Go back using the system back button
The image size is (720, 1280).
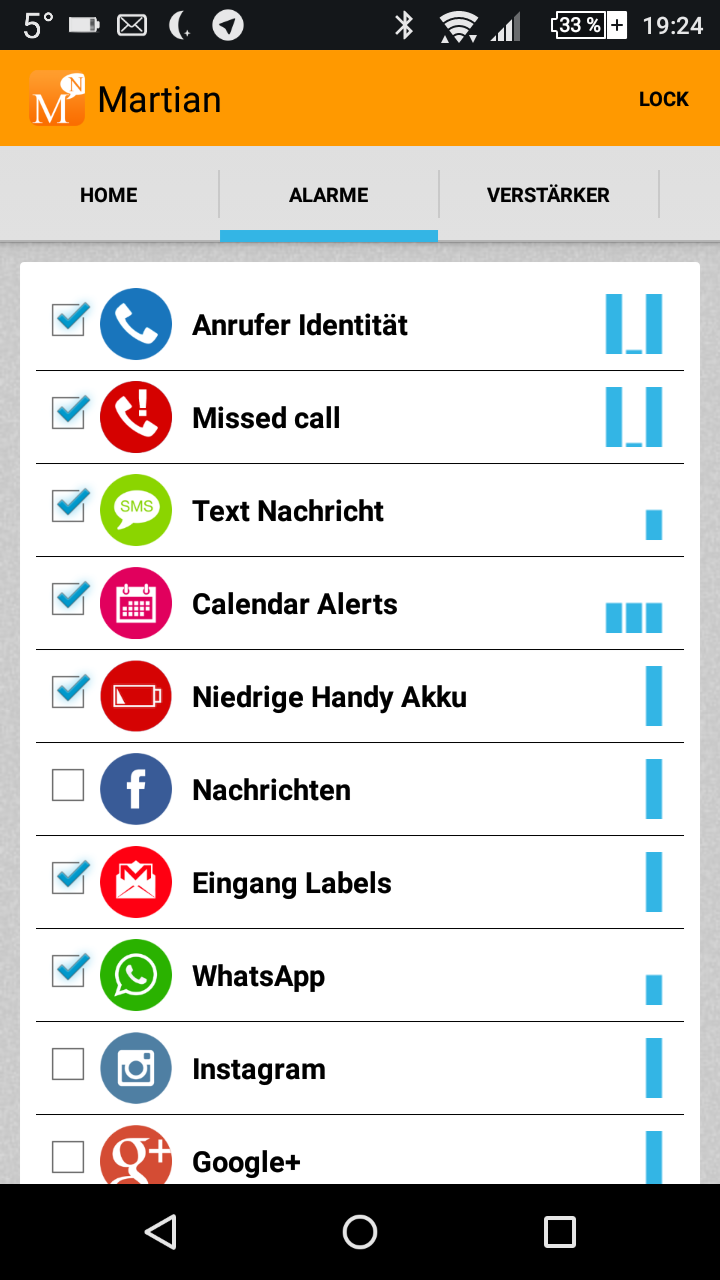point(161,1232)
